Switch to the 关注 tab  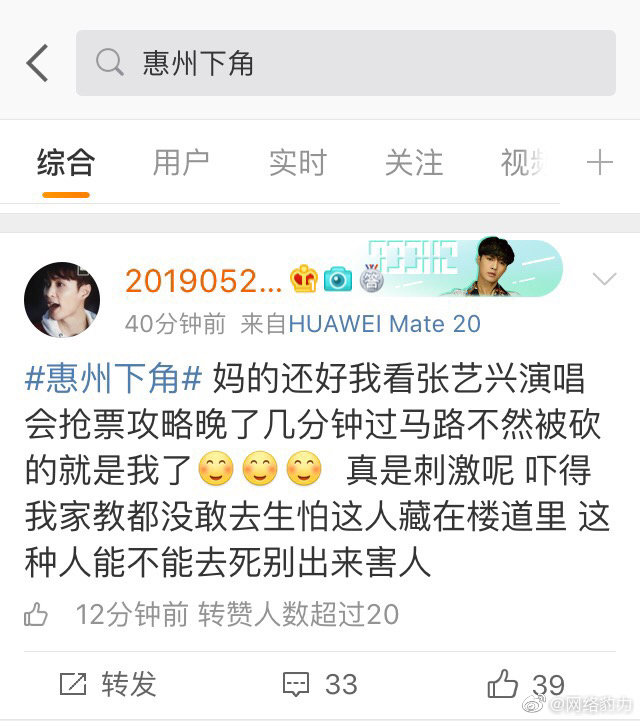pyautogui.click(x=414, y=162)
